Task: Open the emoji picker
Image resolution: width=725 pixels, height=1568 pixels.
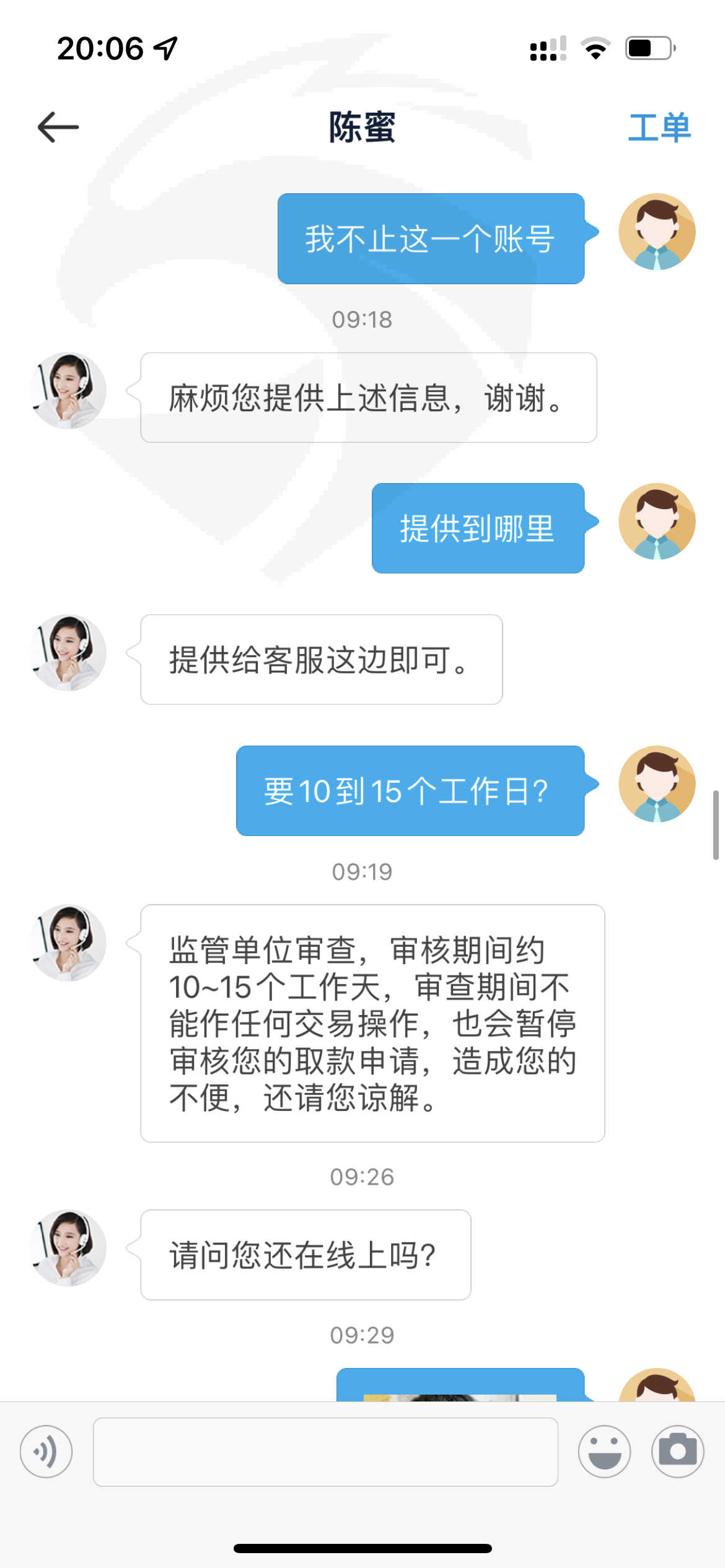Action: click(x=605, y=1451)
